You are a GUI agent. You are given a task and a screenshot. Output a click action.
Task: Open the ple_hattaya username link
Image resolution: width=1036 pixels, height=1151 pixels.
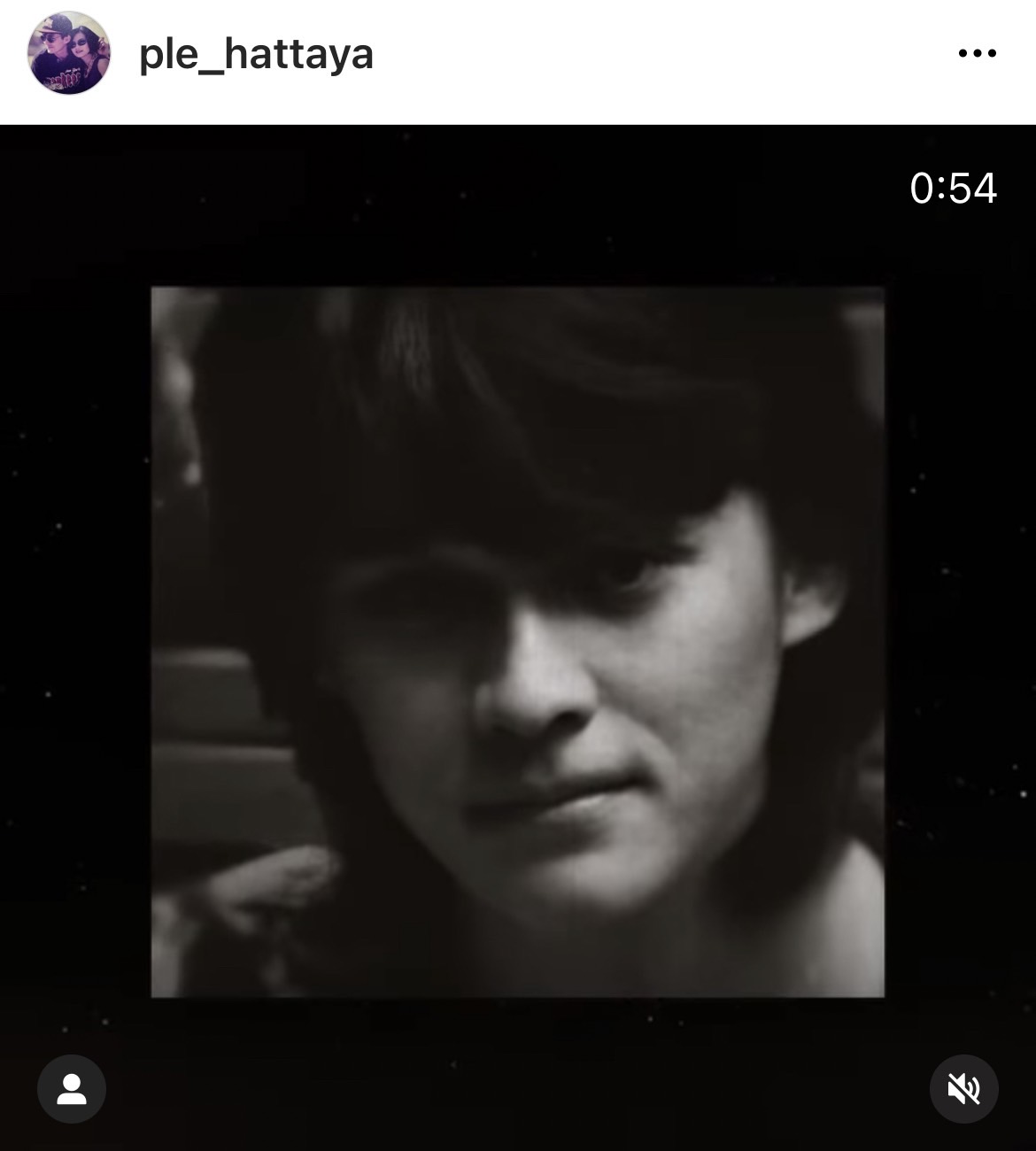[x=257, y=54]
